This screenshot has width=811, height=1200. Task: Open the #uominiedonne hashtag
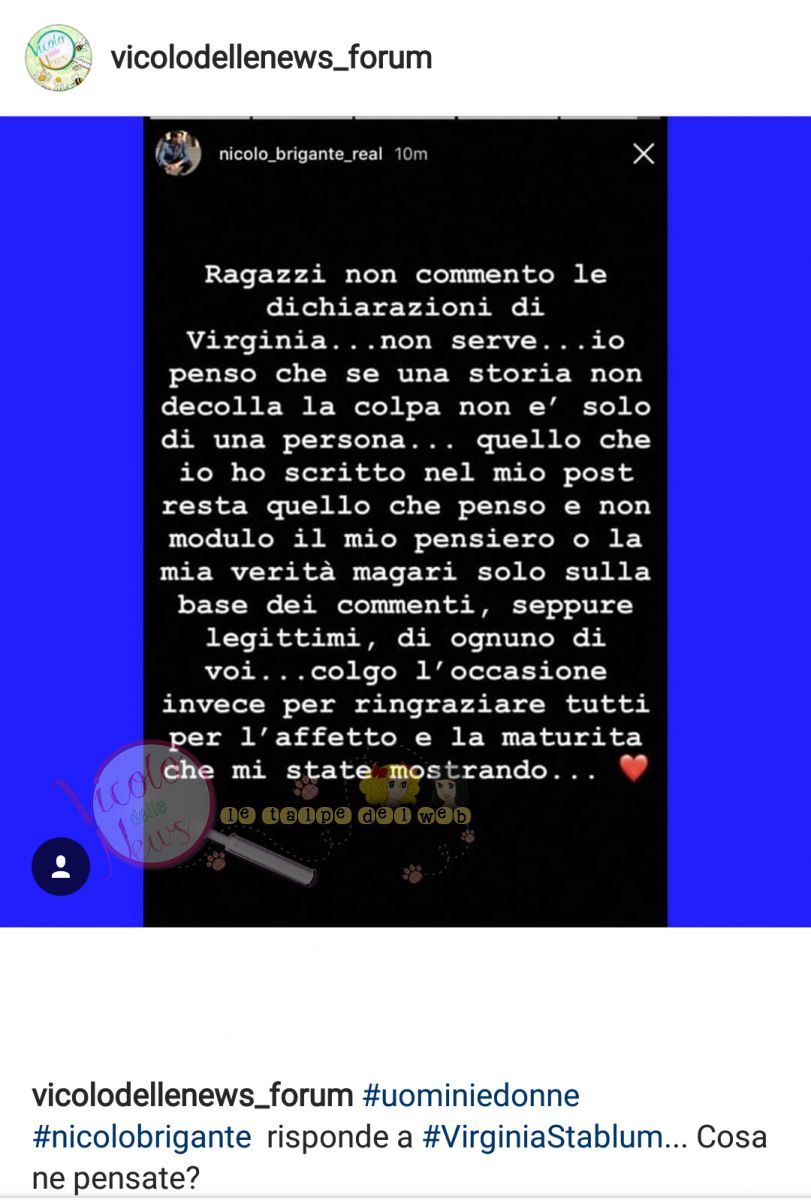pos(470,1095)
